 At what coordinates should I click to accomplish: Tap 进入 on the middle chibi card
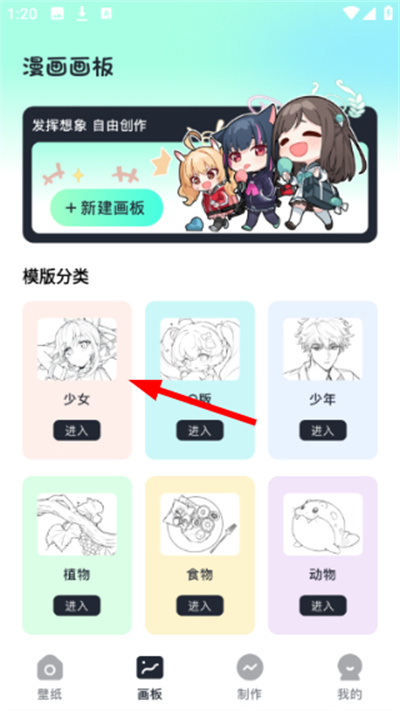[200, 430]
